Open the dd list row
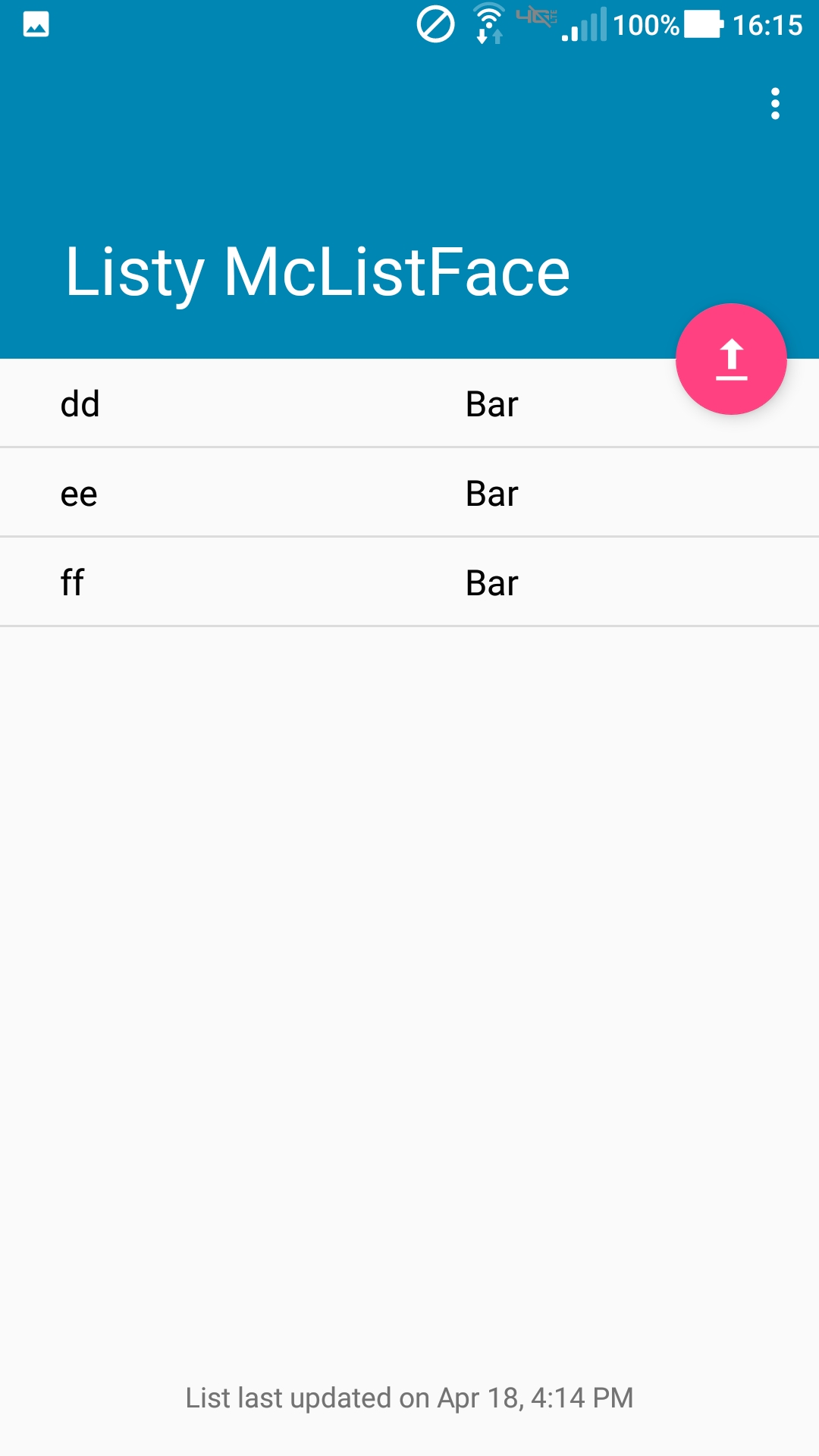Image resolution: width=819 pixels, height=1456 pixels. (409, 403)
